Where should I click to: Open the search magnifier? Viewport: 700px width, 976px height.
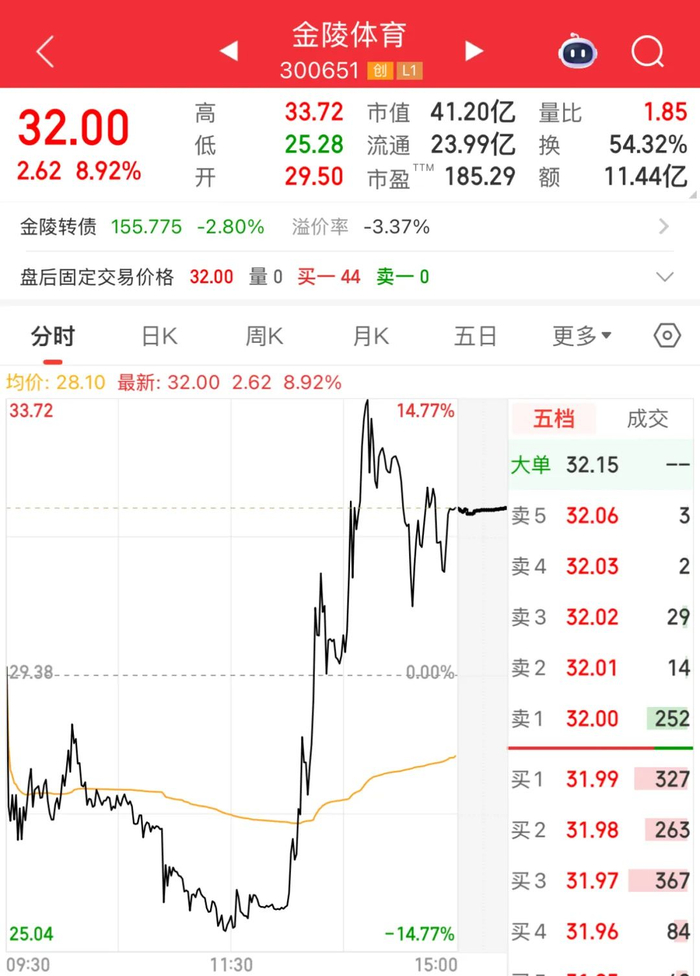click(648, 51)
